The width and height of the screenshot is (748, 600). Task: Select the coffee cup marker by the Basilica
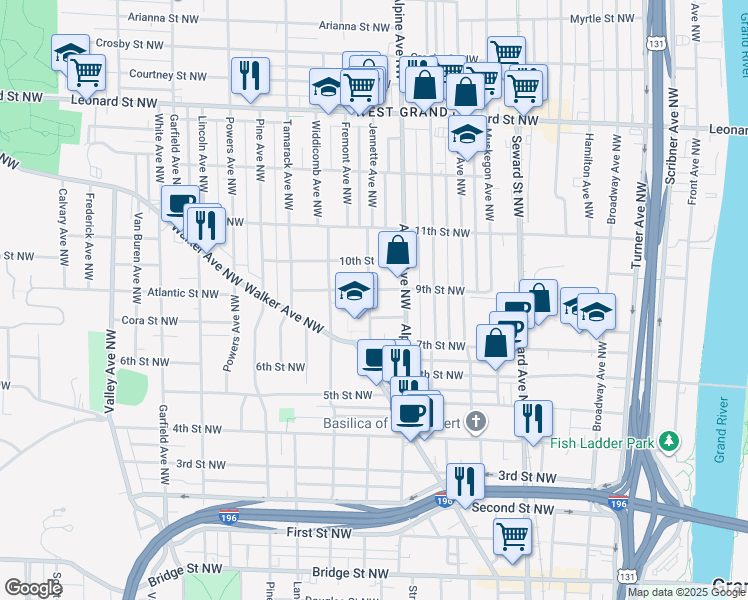(410, 414)
